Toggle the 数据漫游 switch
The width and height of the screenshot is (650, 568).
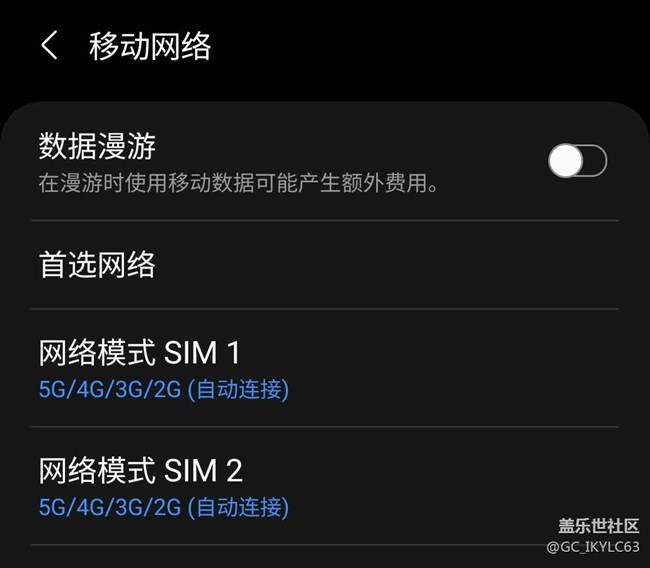[x=577, y=161]
